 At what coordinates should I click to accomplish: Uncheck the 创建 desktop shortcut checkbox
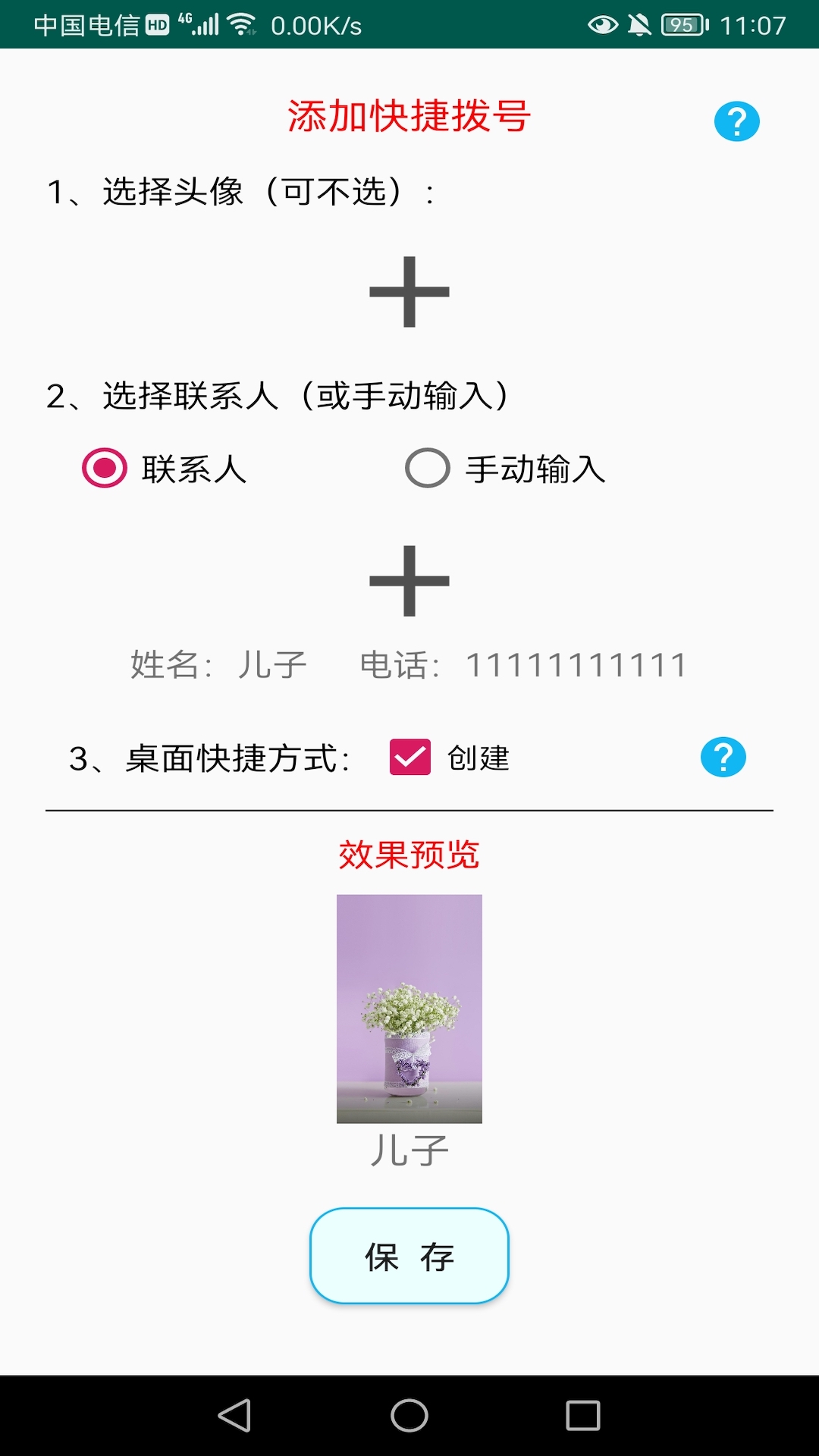[408, 756]
